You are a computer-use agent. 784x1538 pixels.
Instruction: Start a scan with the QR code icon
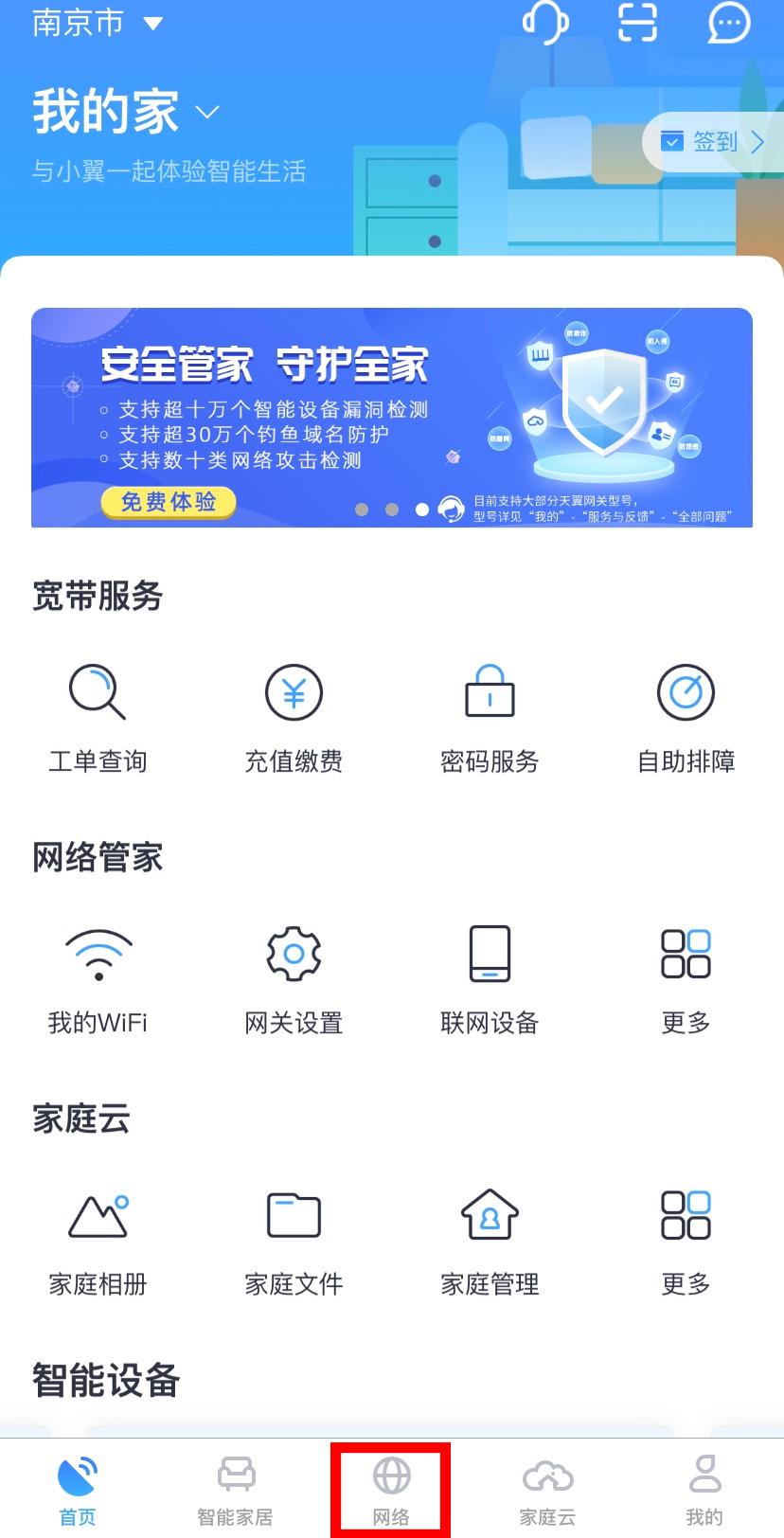point(636,24)
